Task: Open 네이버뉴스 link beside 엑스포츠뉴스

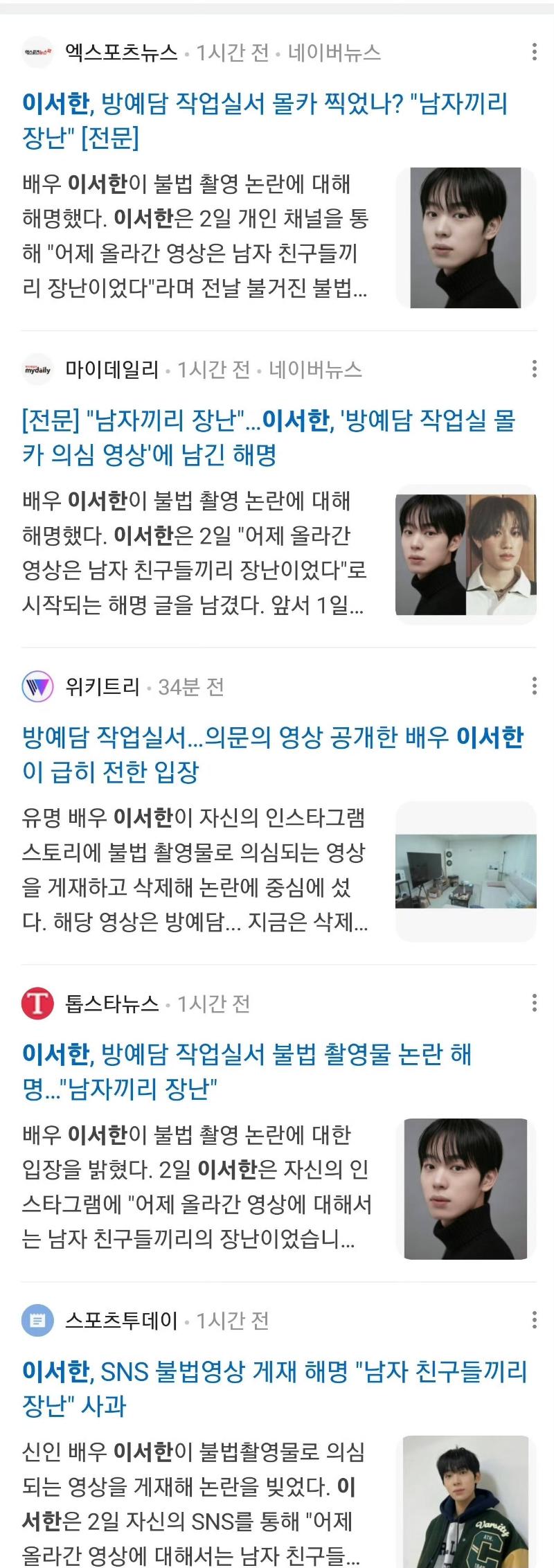Action: [334, 53]
